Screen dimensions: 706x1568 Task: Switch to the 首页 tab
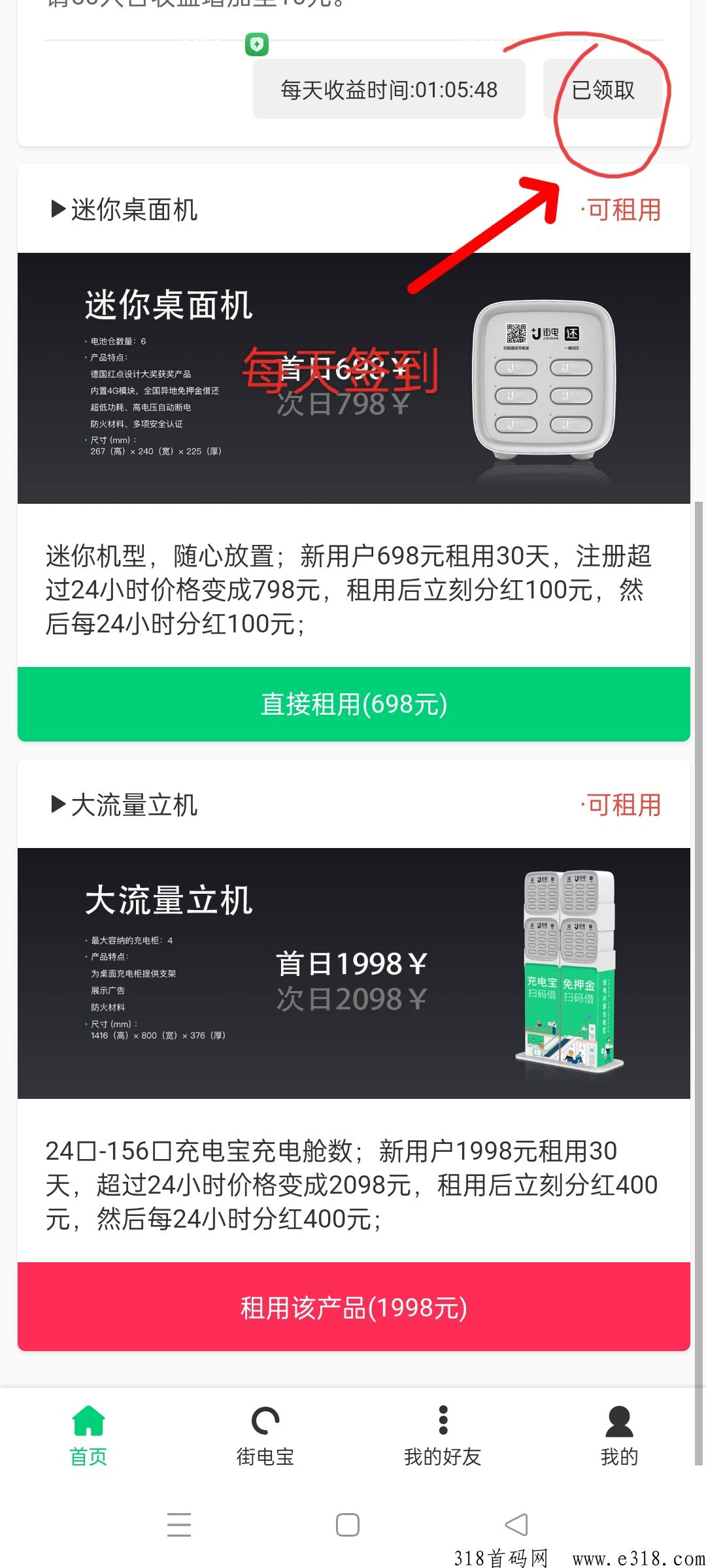click(x=88, y=1436)
